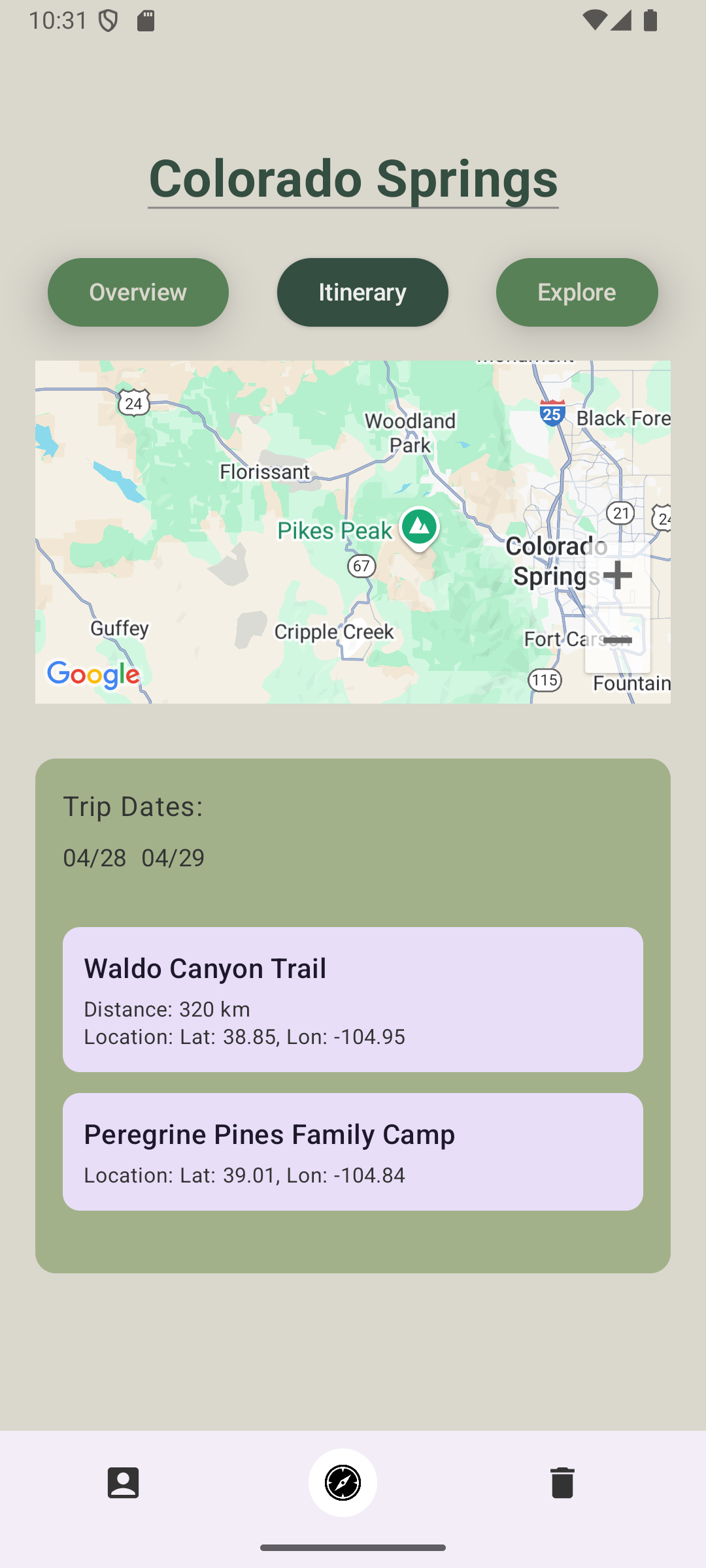Screen dimensions: 706x1568
Task: Edit the Colorado Springs trip title
Action: [x=353, y=178]
